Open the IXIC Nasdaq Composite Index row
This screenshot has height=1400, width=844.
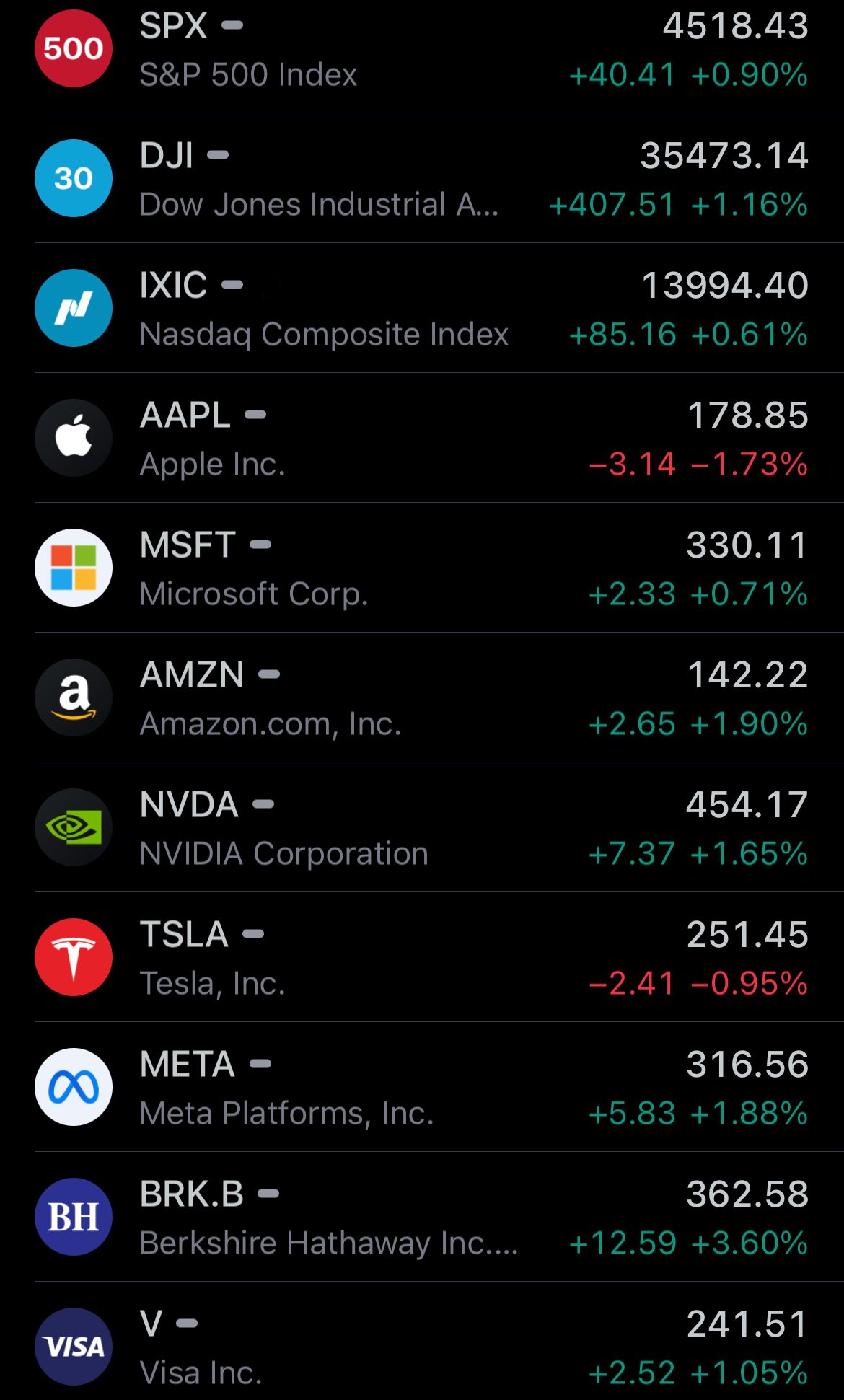(x=422, y=309)
